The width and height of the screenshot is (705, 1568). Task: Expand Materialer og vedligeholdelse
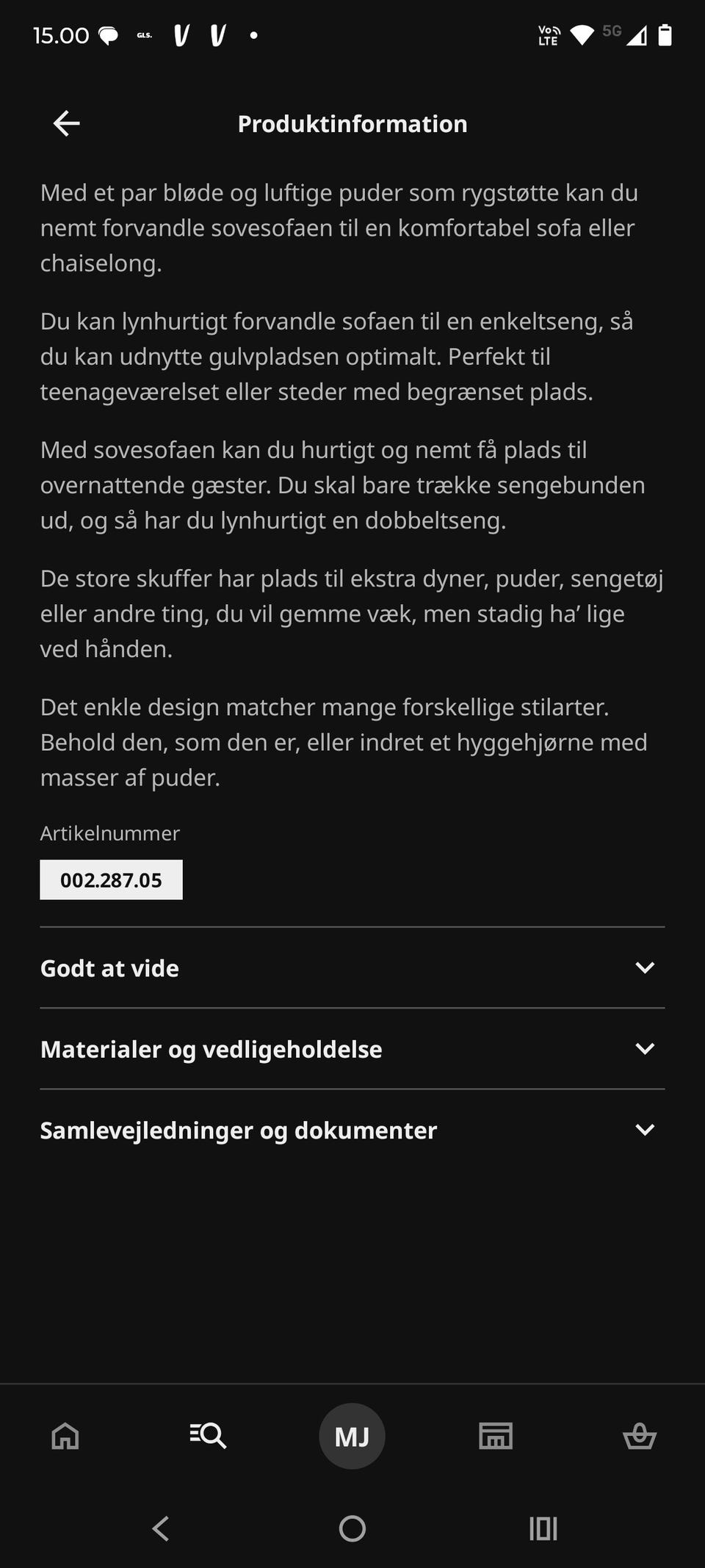352,1049
